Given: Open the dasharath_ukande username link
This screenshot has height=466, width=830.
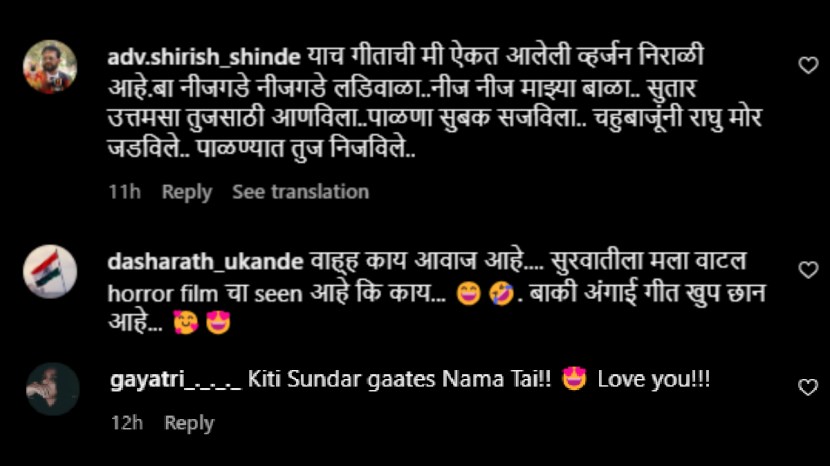Looking at the screenshot, I should point(205,262).
